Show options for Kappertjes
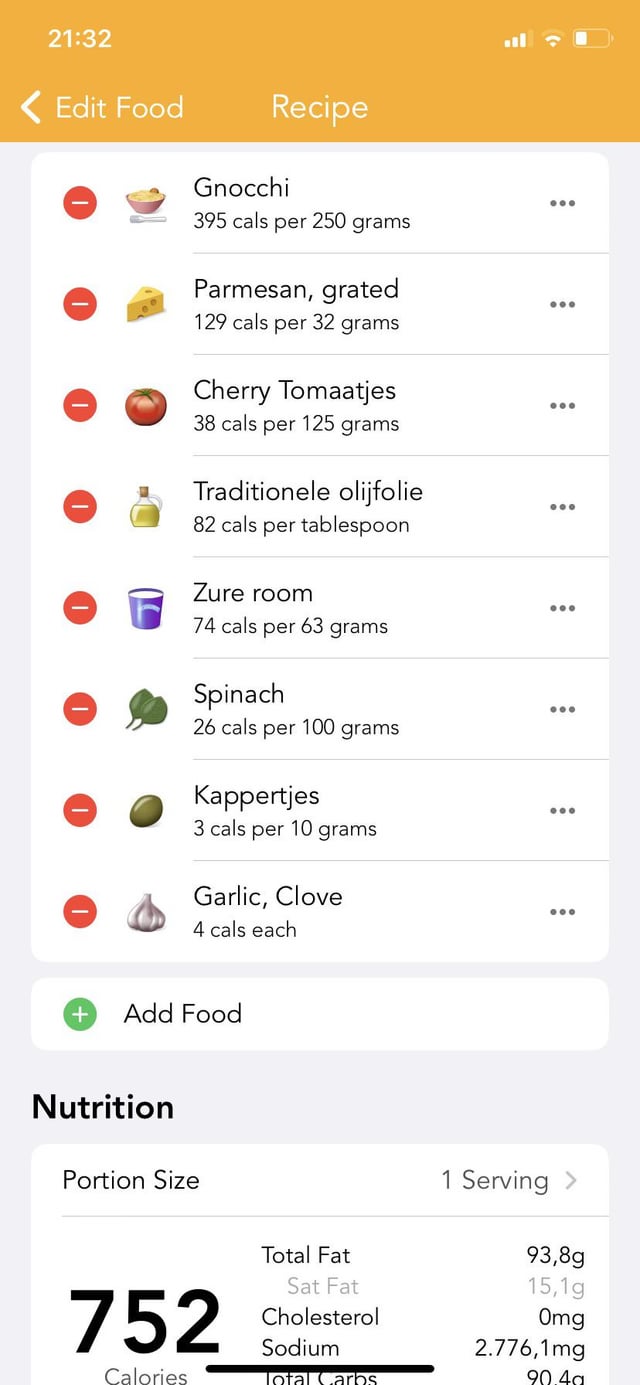This screenshot has height=1385, width=640. [562, 810]
